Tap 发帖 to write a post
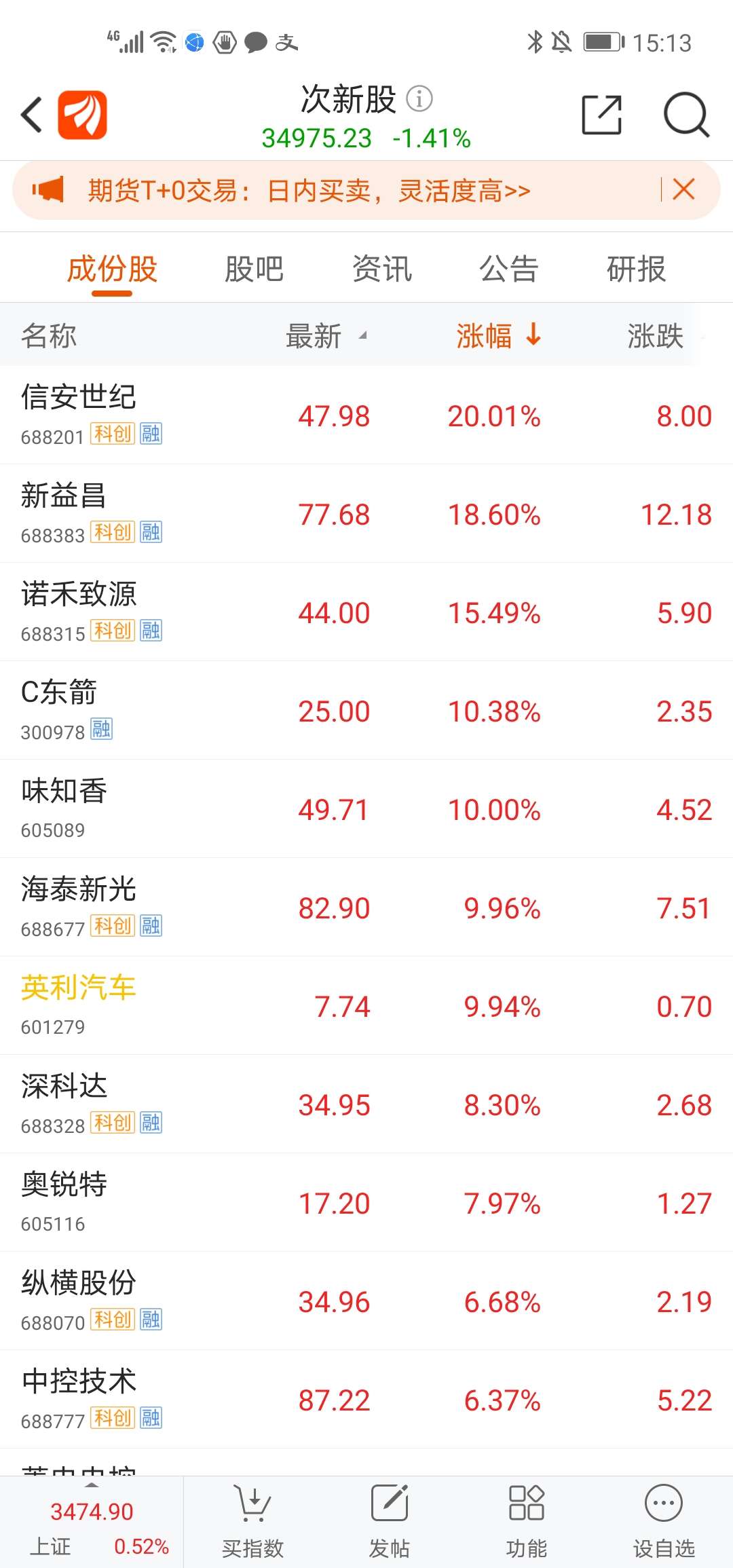The image size is (733, 1568). (x=390, y=1522)
